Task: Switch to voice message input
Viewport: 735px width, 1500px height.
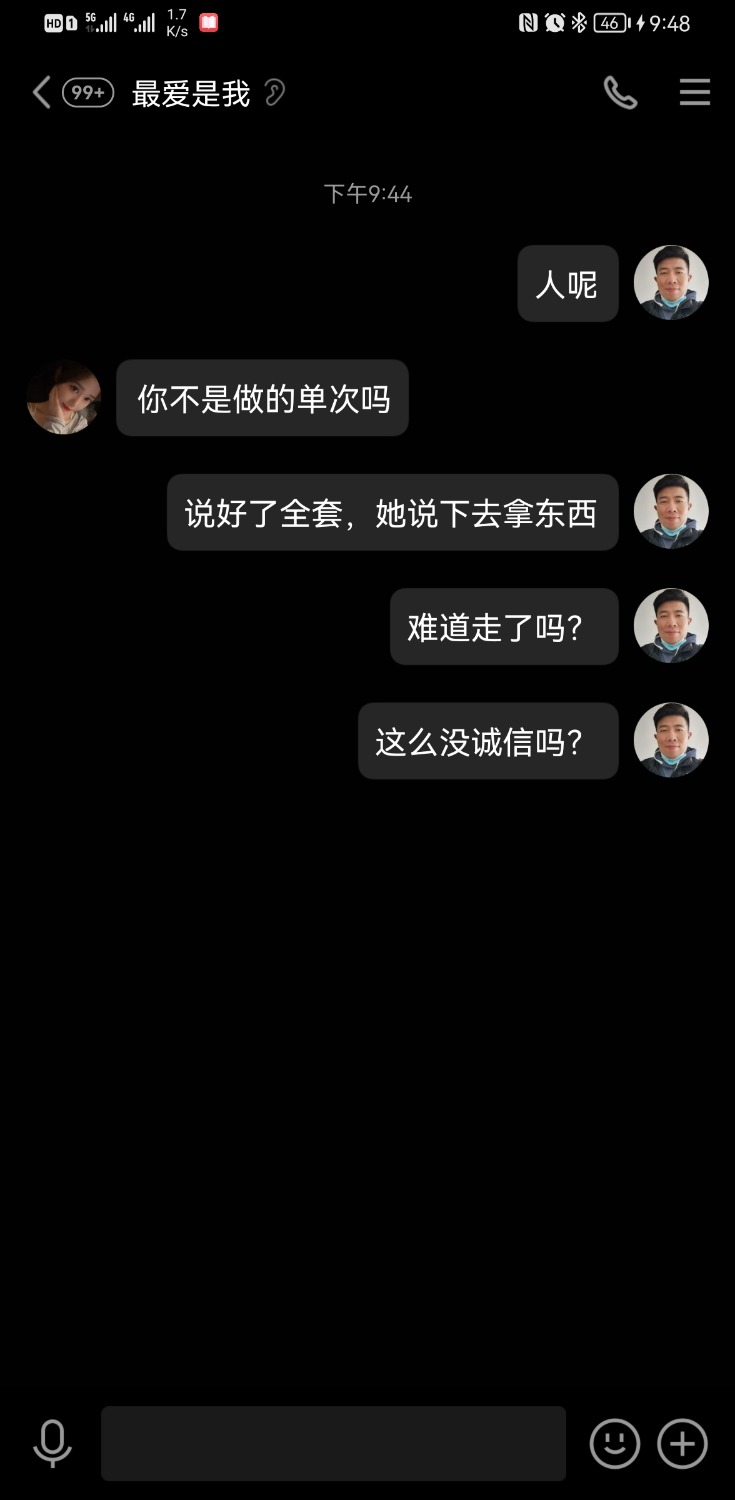Action: coord(52,1443)
